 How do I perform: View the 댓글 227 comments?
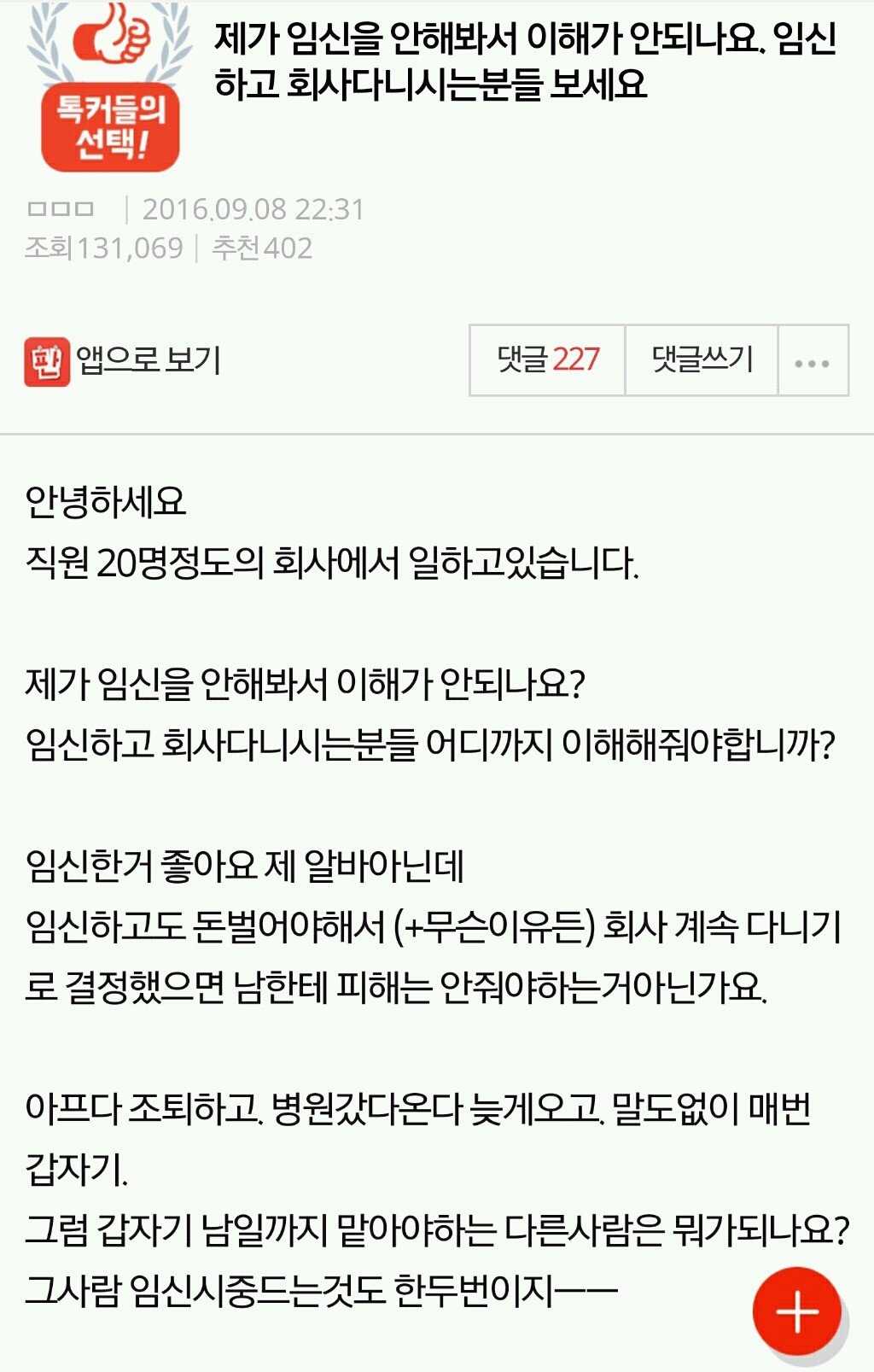547,360
